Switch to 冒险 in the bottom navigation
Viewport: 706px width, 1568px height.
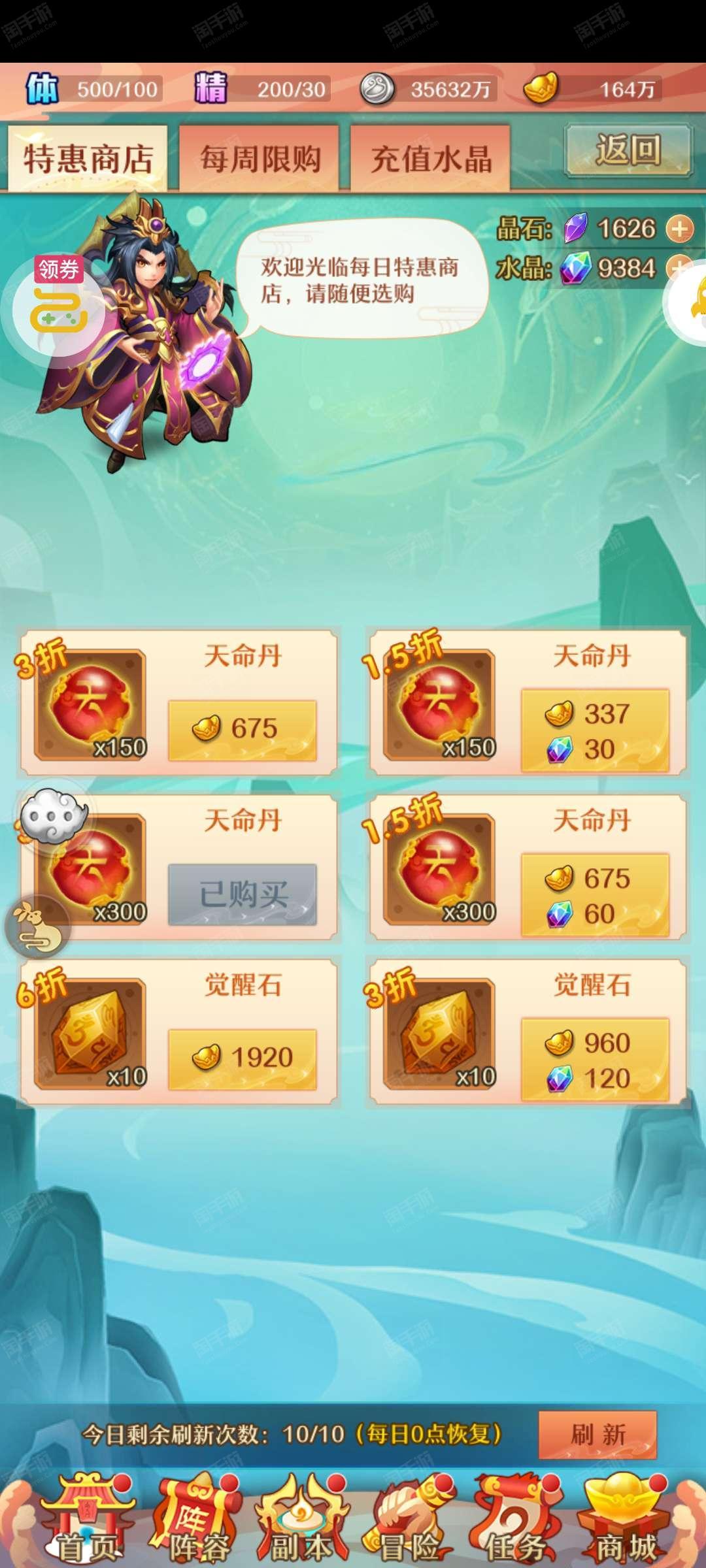[x=409, y=1520]
